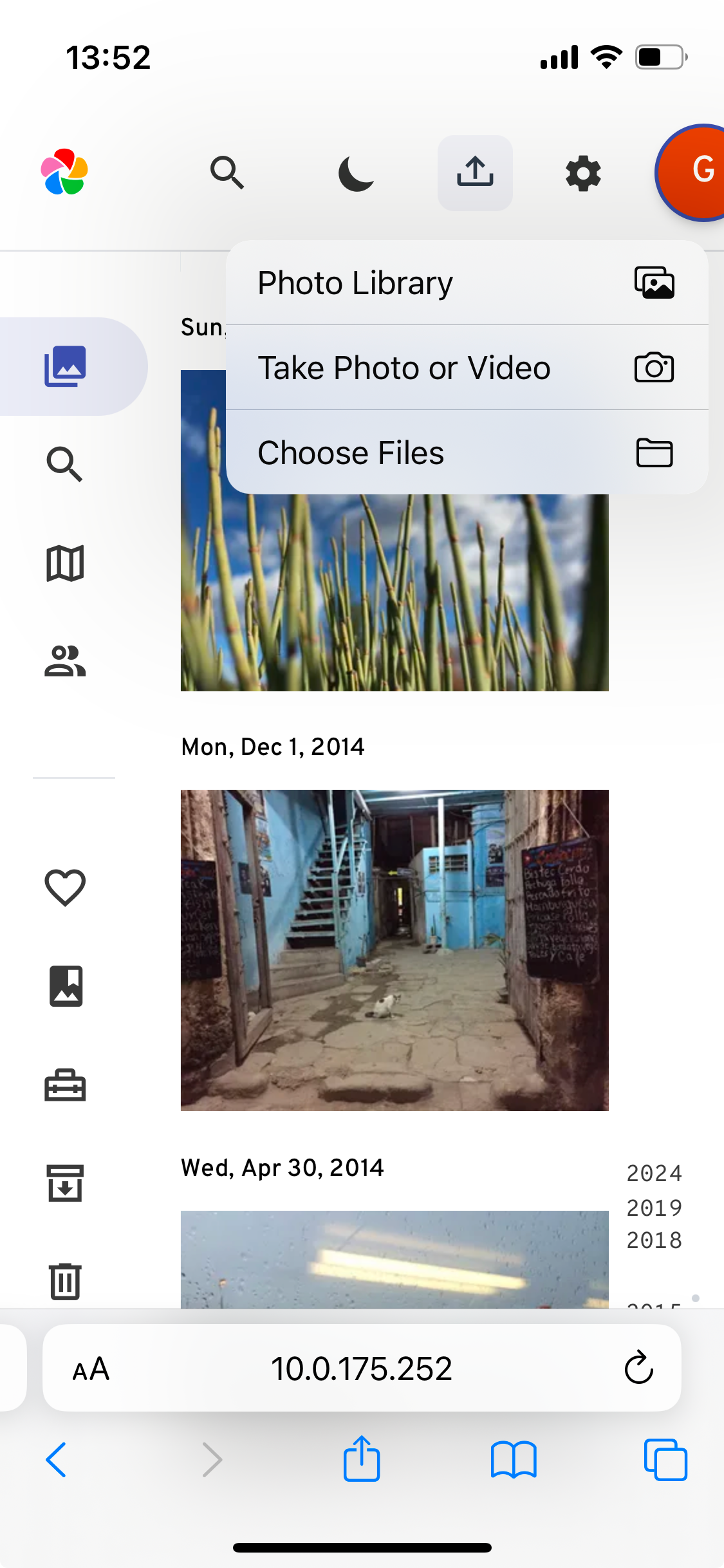The height and width of the screenshot is (1568, 724).
Task: Select Choose Files option
Action: (467, 453)
